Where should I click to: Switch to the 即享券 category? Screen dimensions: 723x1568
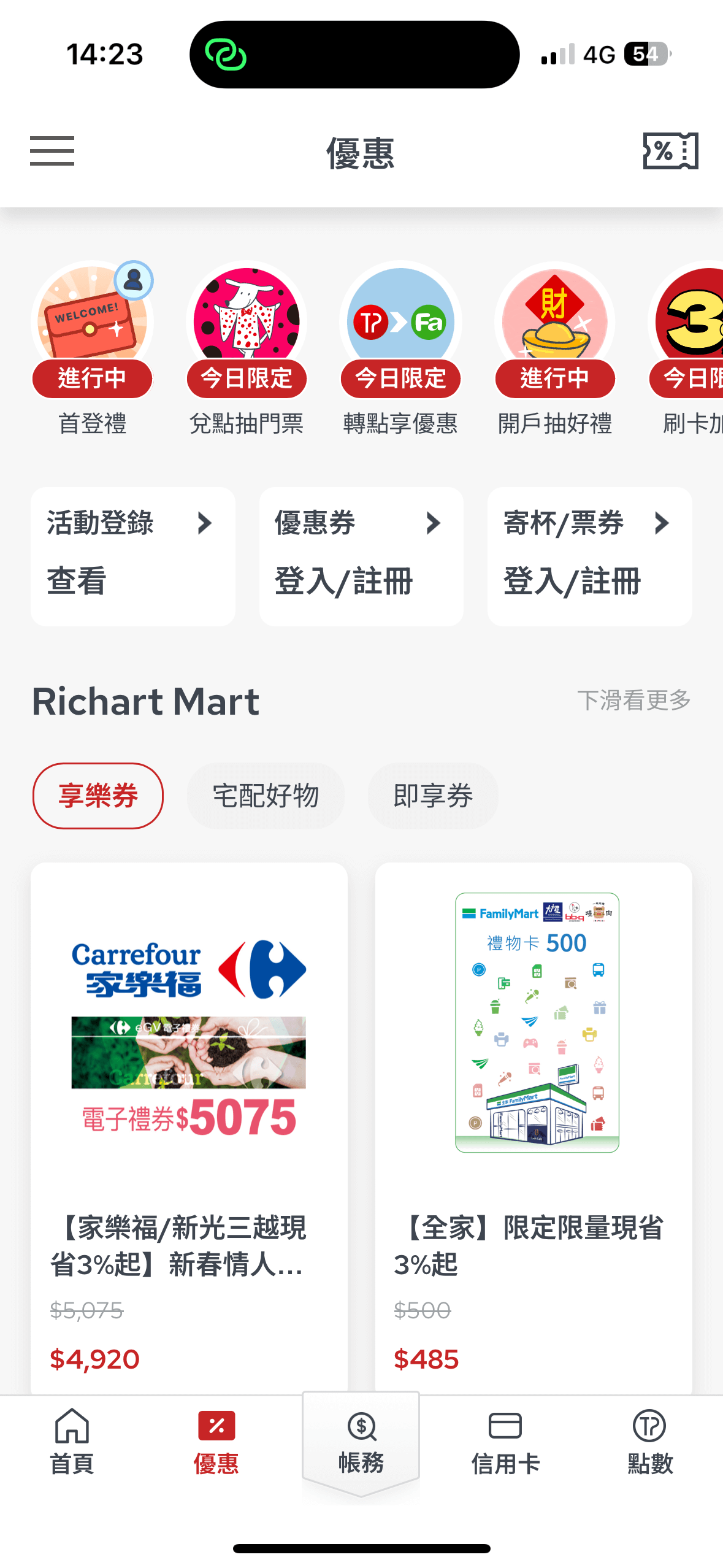tap(433, 796)
